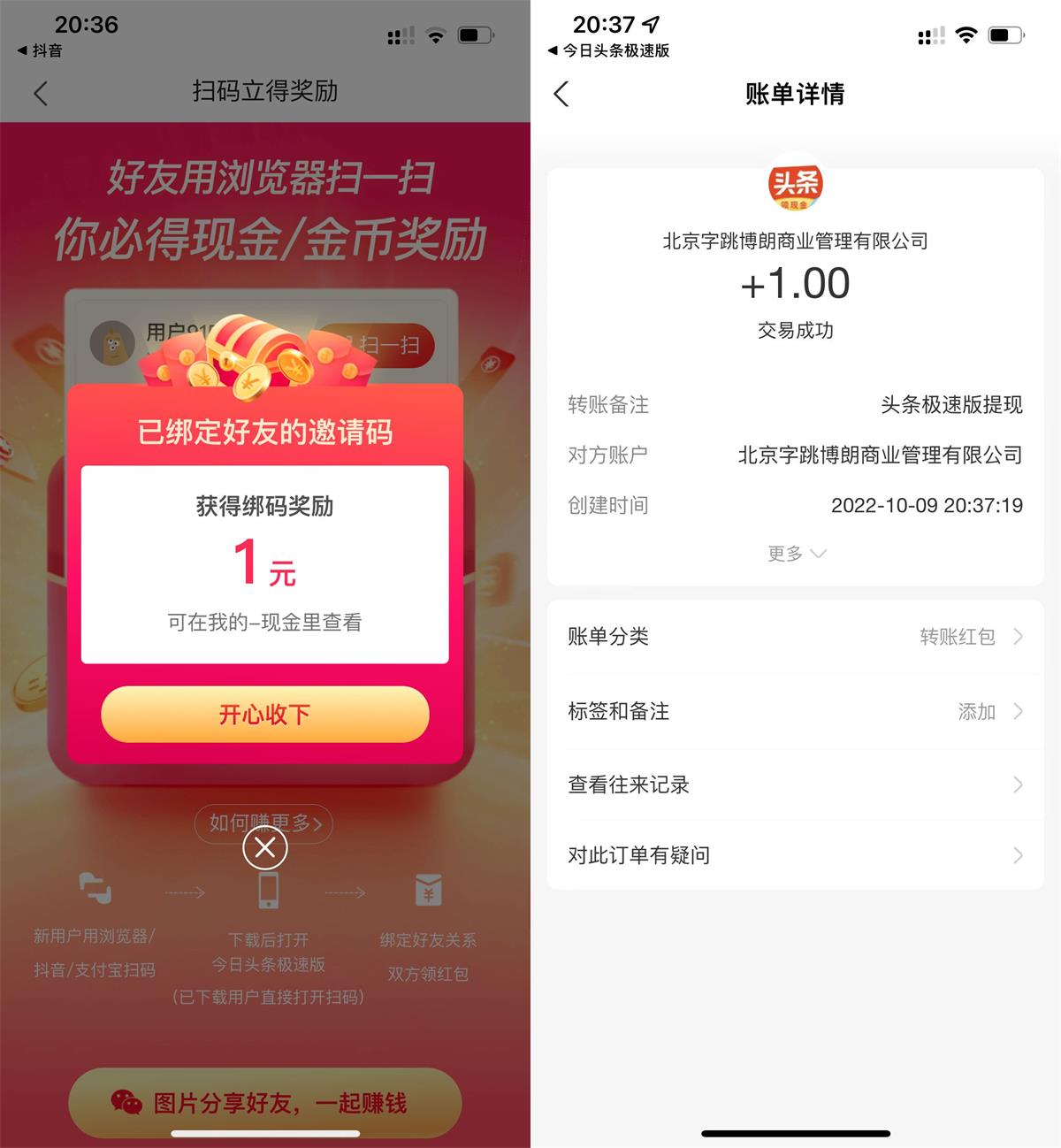Tap the 开心收下 button
The height and width of the screenshot is (1148, 1061).
pyautogui.click(x=264, y=714)
